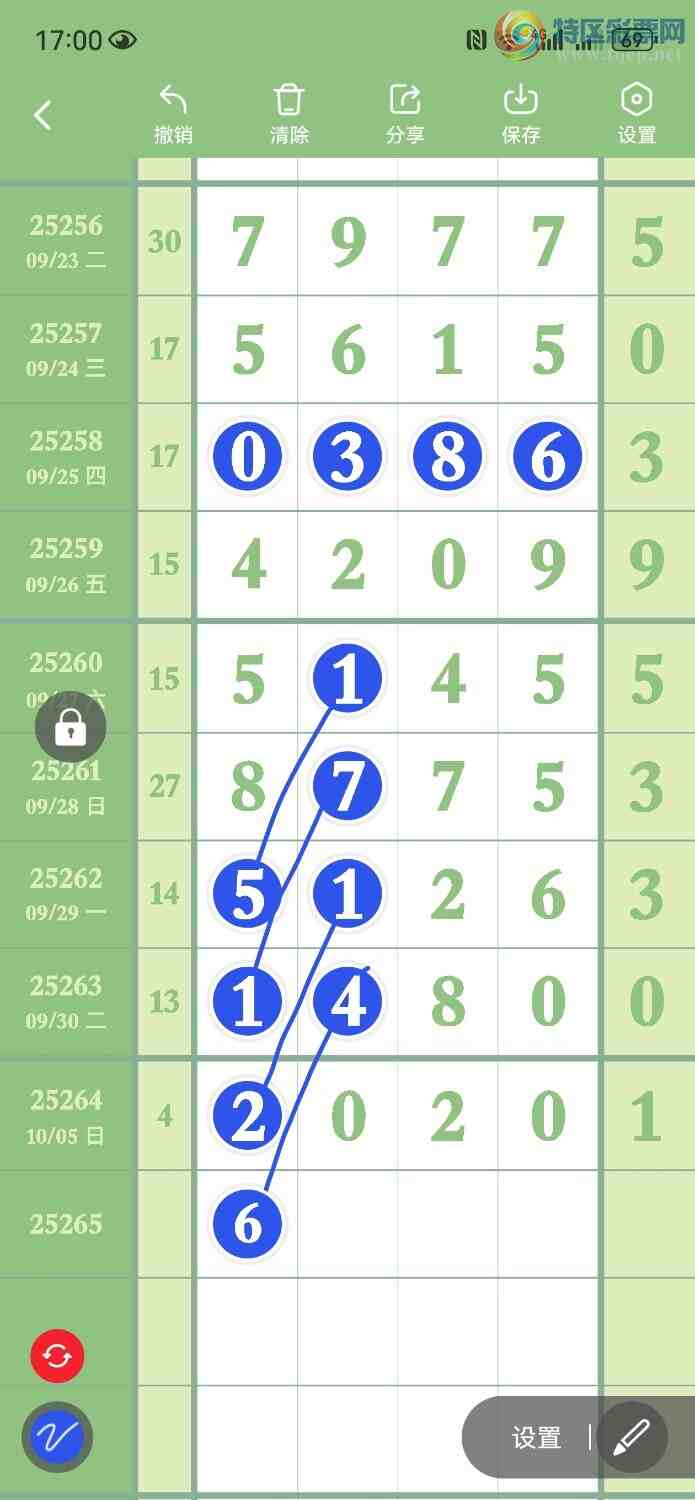The width and height of the screenshot is (695, 1500).
Task: Tap the lock icon
Action: (x=69, y=729)
